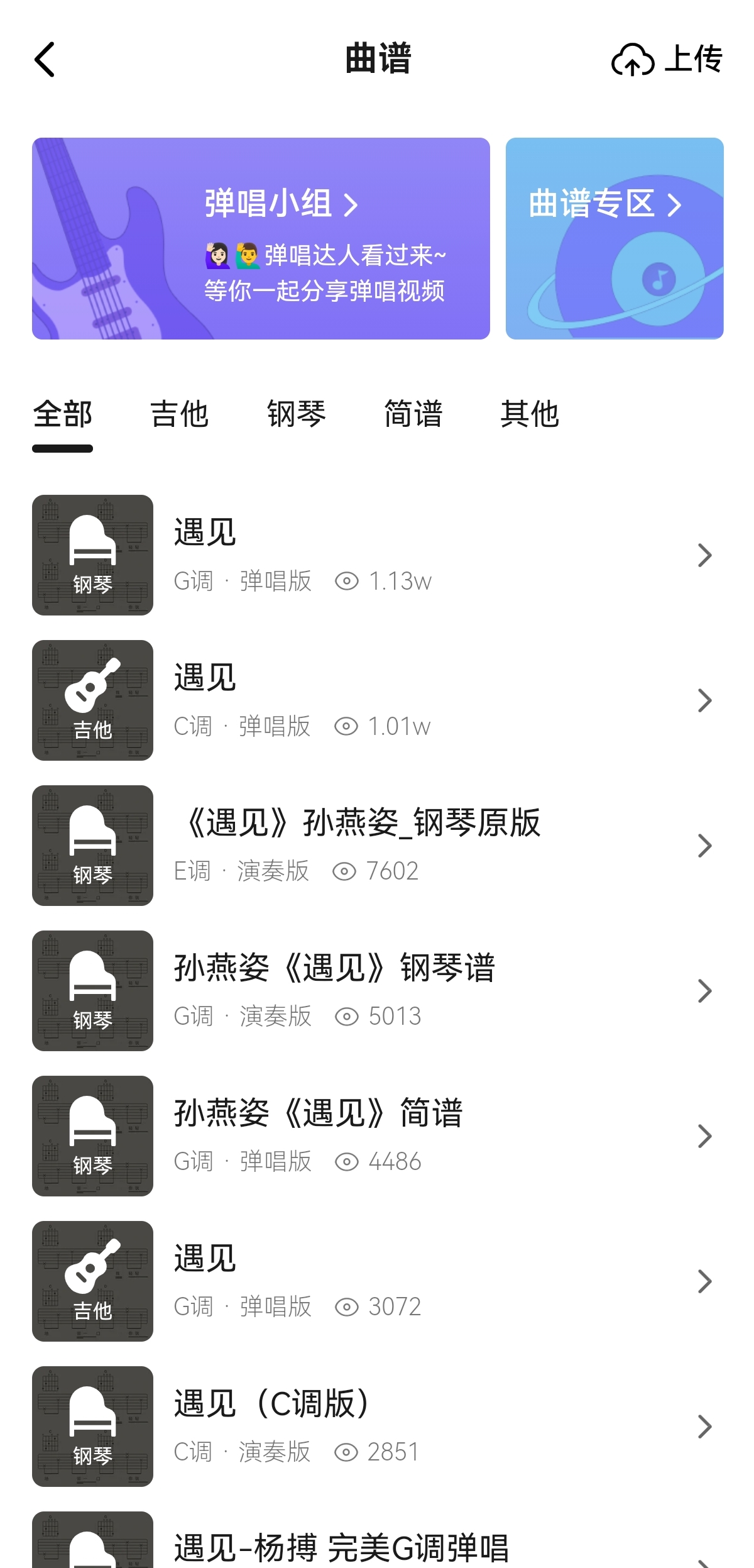754x1568 pixels.
Task: Click the eye icon showing 7602 views
Action: coord(345,871)
